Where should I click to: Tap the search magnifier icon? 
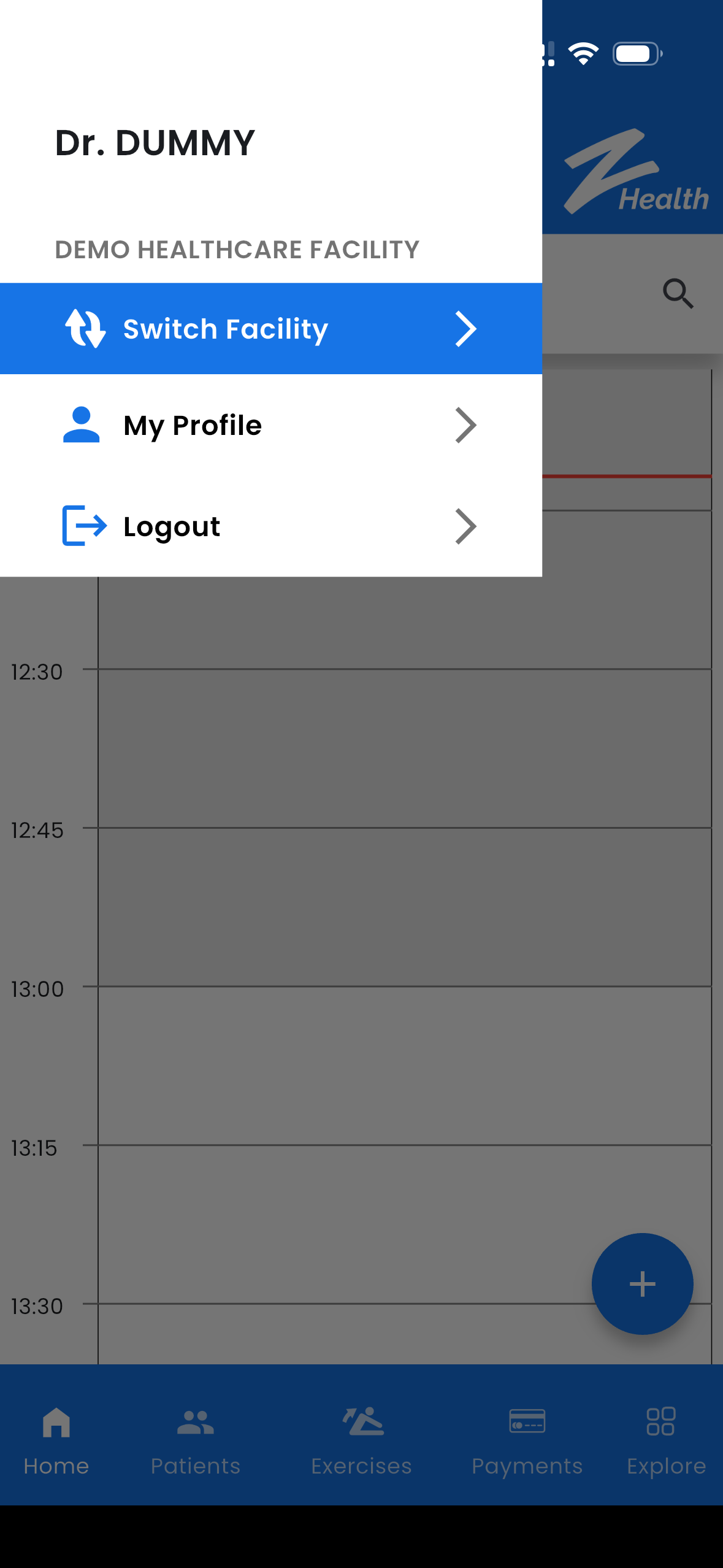click(x=678, y=293)
